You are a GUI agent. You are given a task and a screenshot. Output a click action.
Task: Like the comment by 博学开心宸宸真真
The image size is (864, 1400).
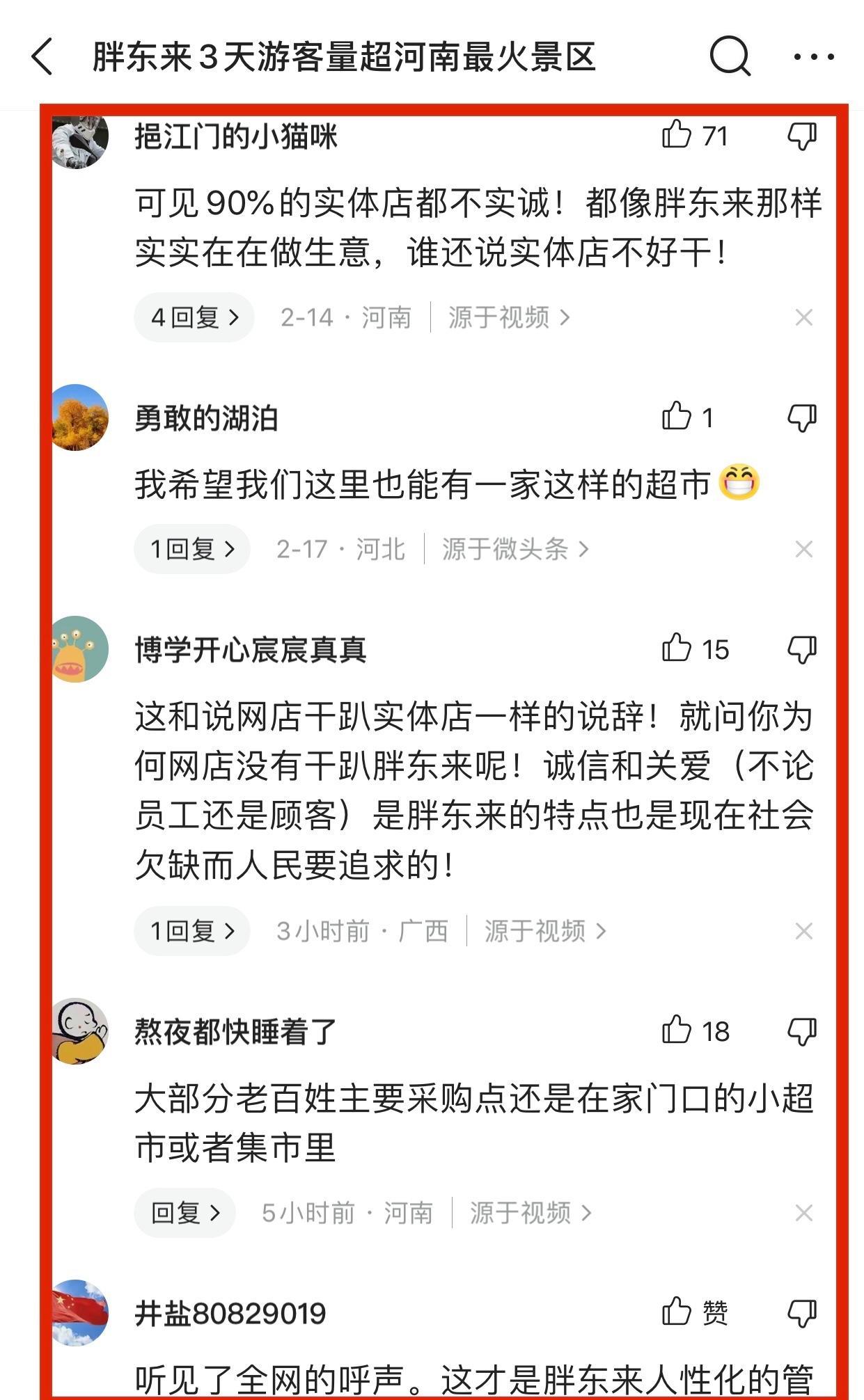[x=677, y=649]
